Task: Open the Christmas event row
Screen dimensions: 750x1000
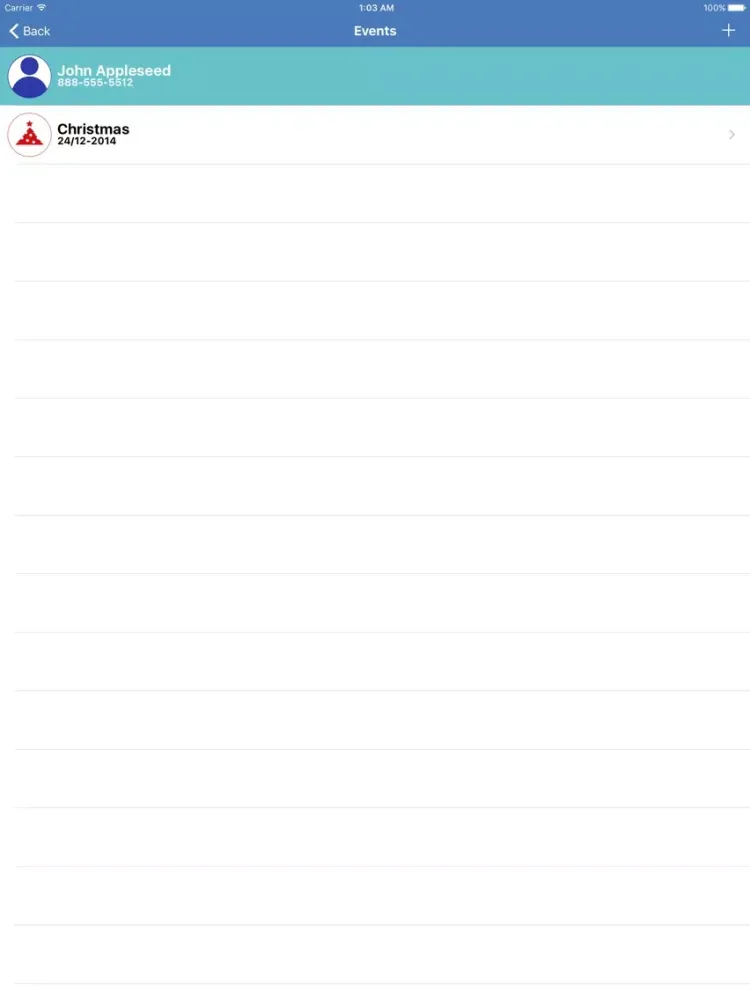Action: pos(375,135)
